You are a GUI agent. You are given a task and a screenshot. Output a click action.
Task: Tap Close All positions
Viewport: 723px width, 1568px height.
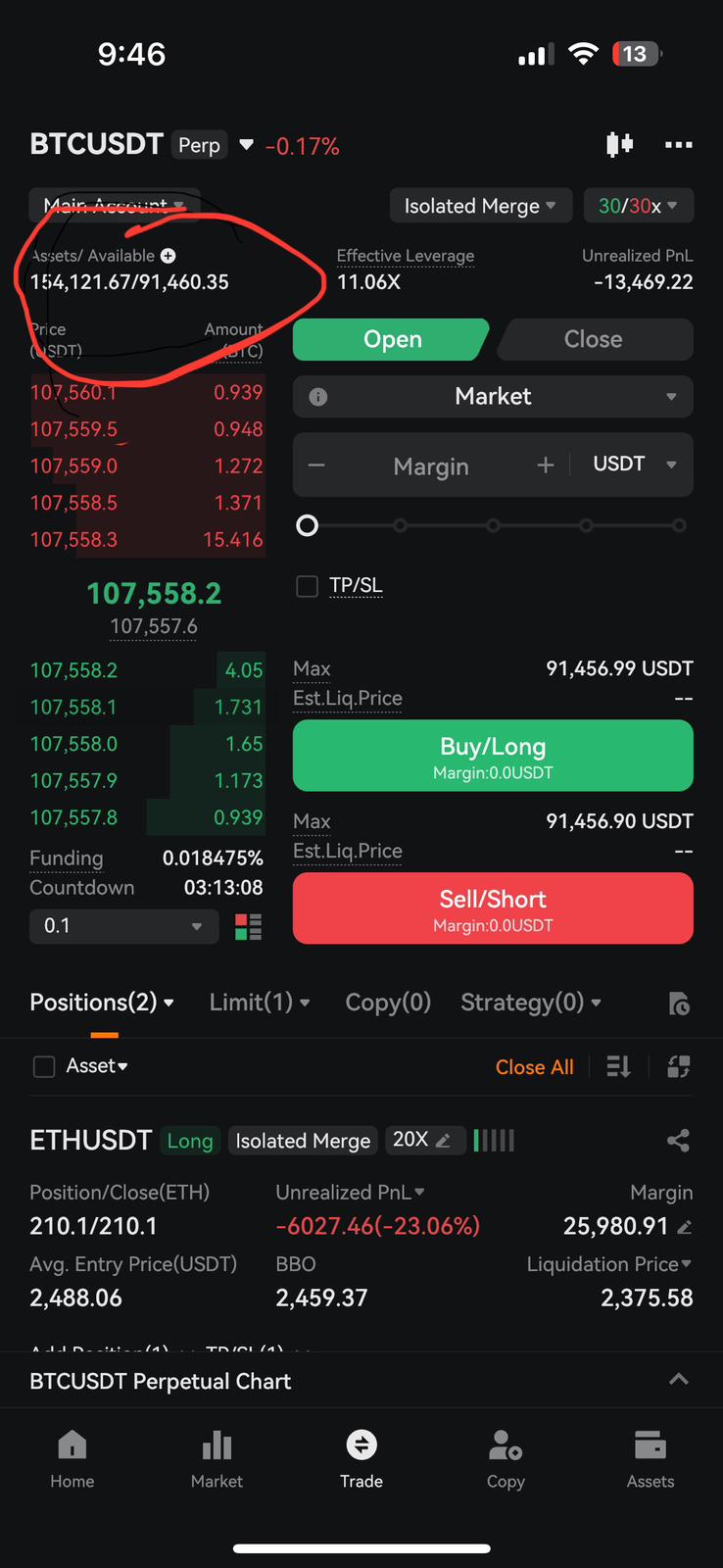[535, 1067]
